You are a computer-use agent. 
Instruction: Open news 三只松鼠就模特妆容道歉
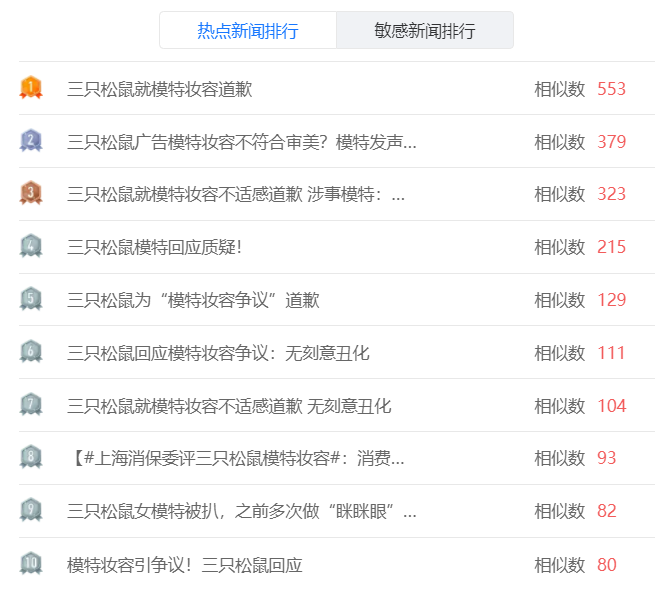click(159, 89)
